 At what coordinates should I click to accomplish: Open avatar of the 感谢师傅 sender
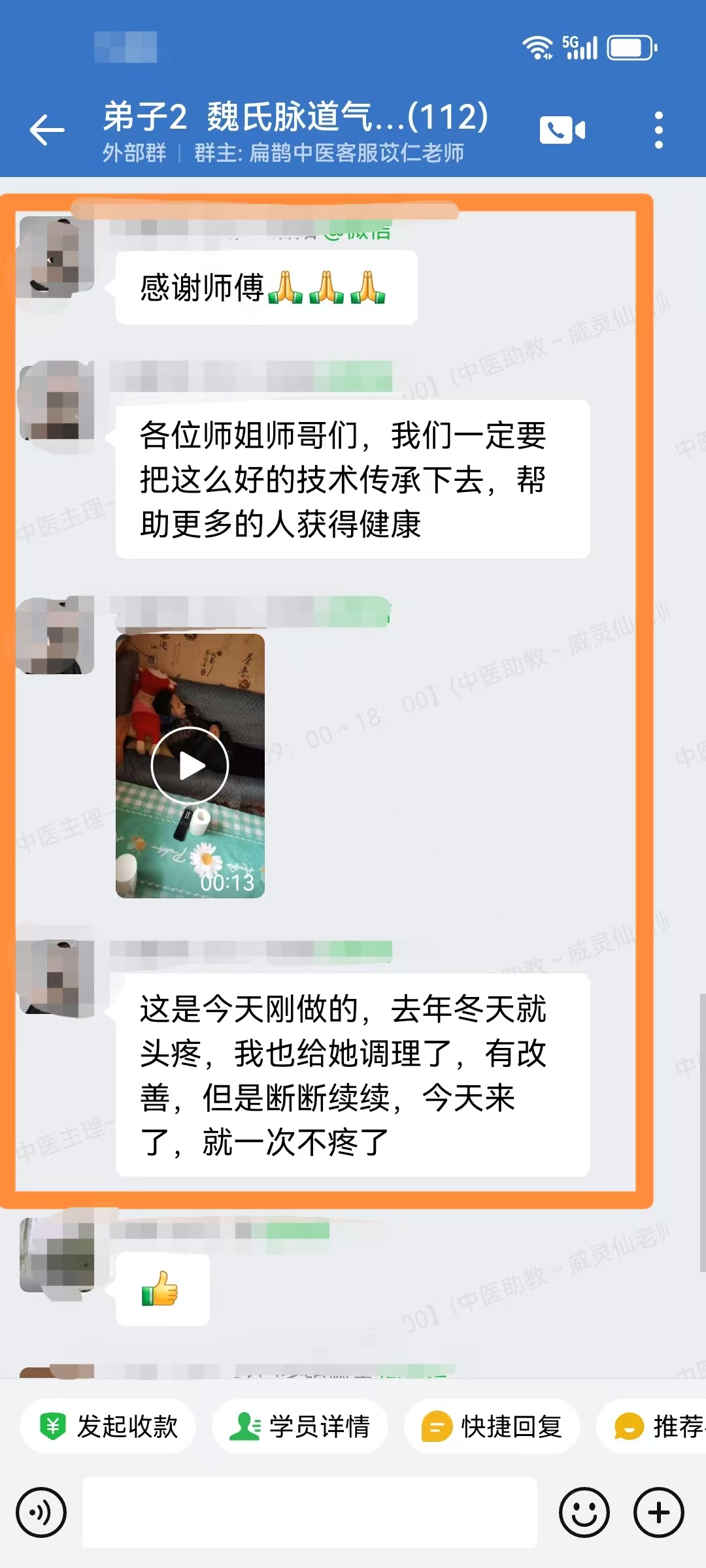(57, 257)
